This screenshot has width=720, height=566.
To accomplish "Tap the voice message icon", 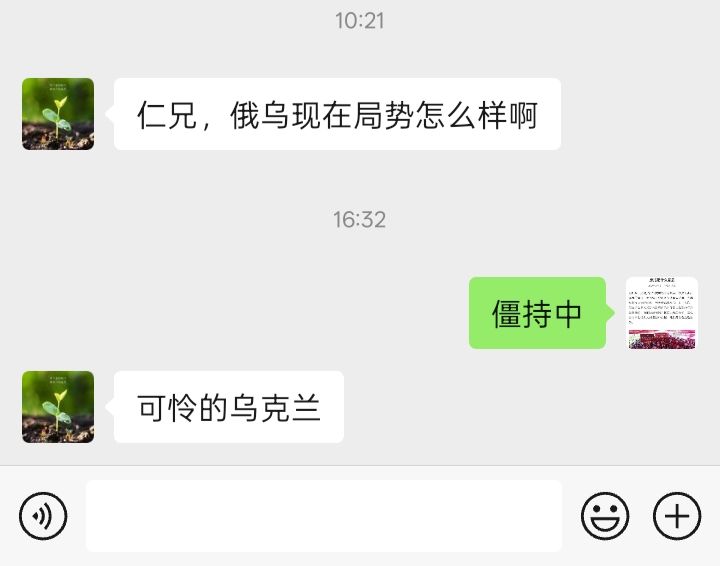I will [x=43, y=516].
